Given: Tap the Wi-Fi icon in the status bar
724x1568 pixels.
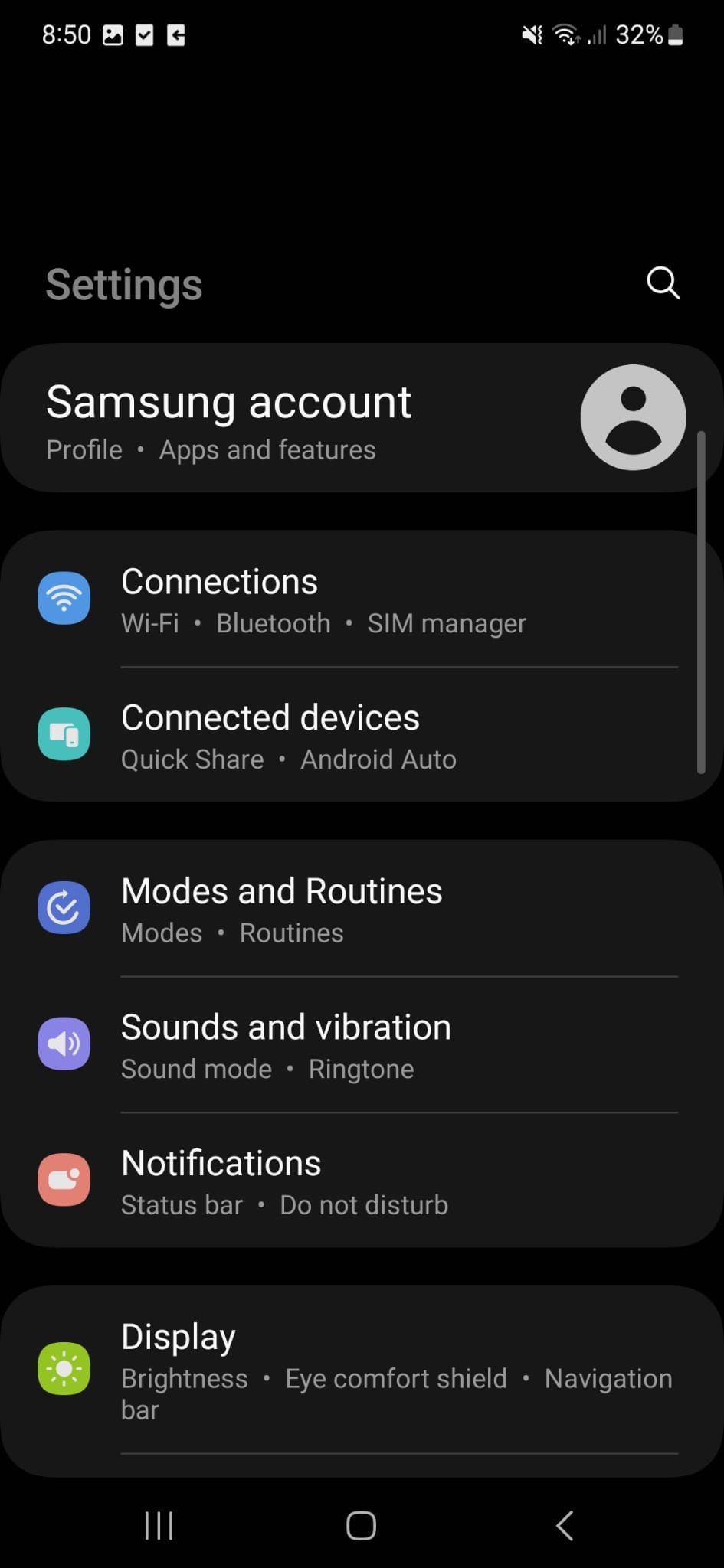Looking at the screenshot, I should 567,34.
